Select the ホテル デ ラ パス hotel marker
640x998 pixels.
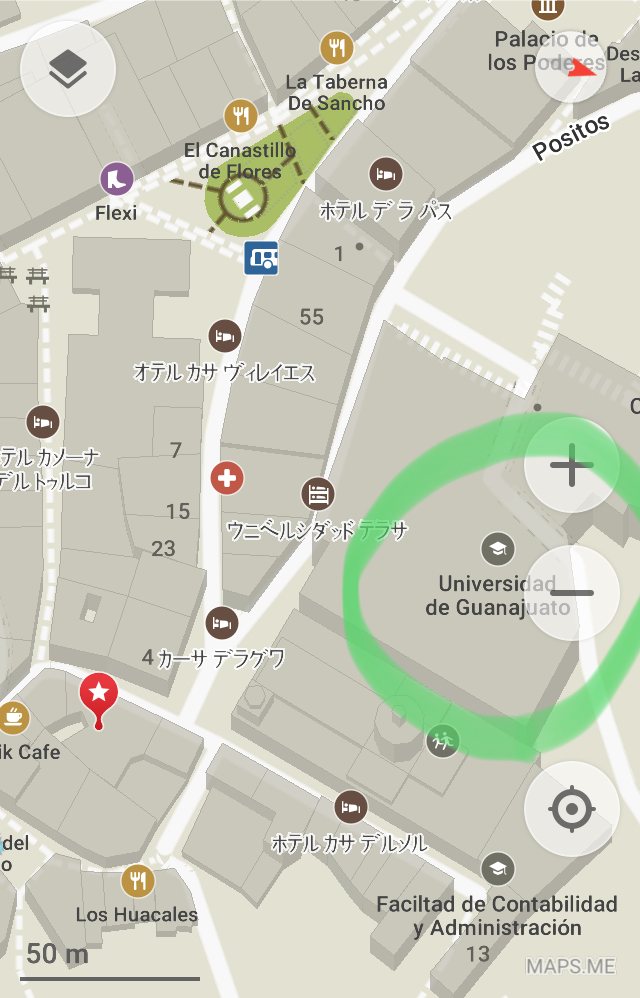coord(385,174)
